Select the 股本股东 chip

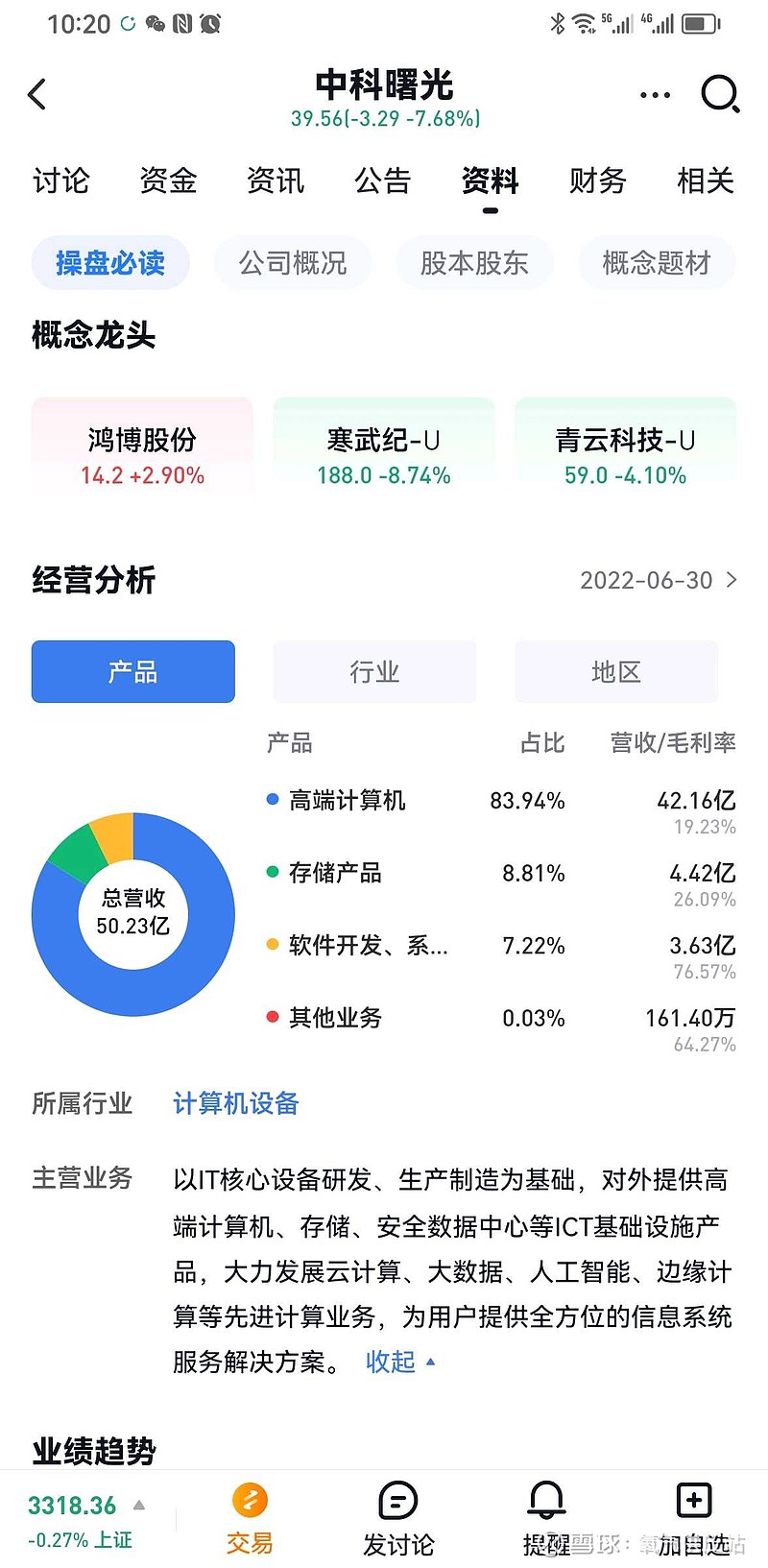point(474,263)
